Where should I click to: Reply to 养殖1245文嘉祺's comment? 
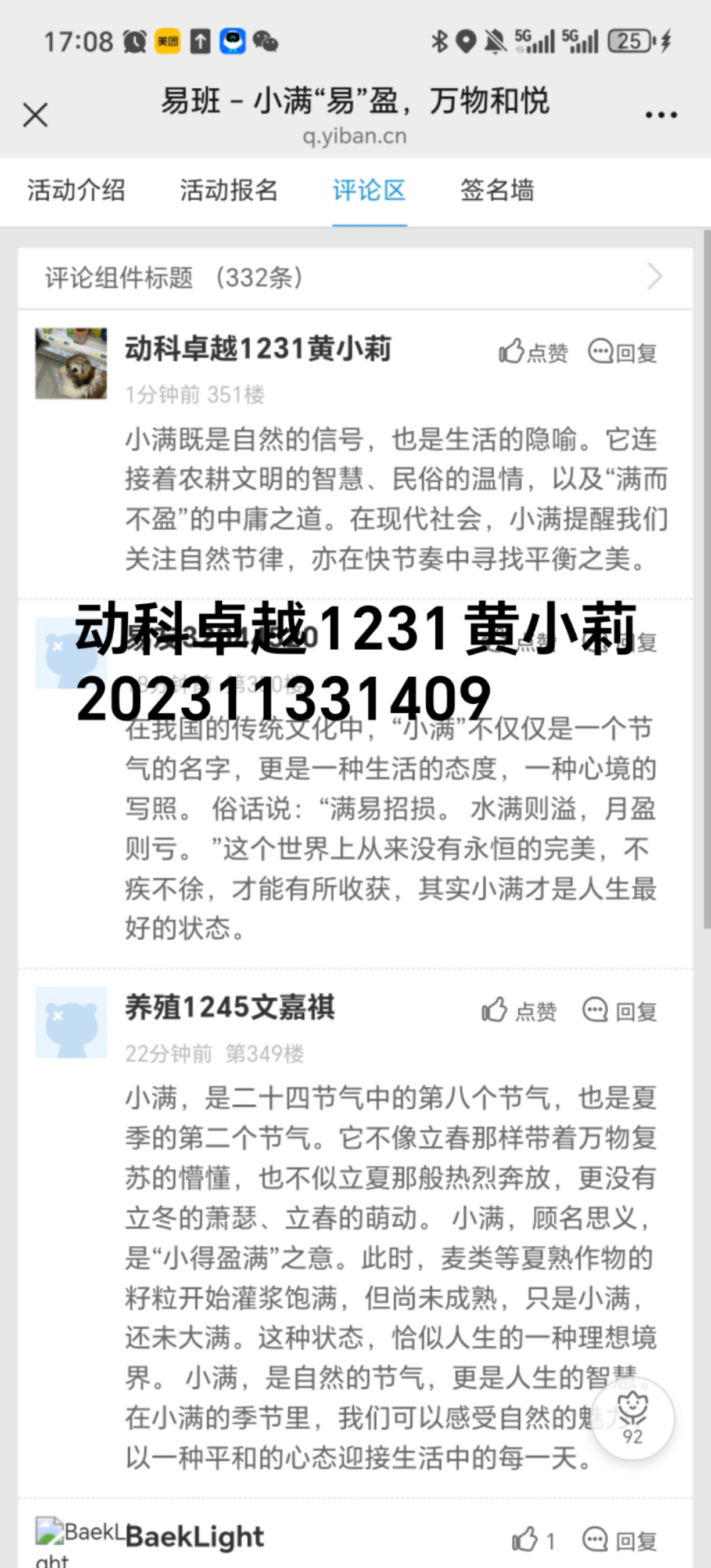pyautogui.click(x=620, y=1011)
